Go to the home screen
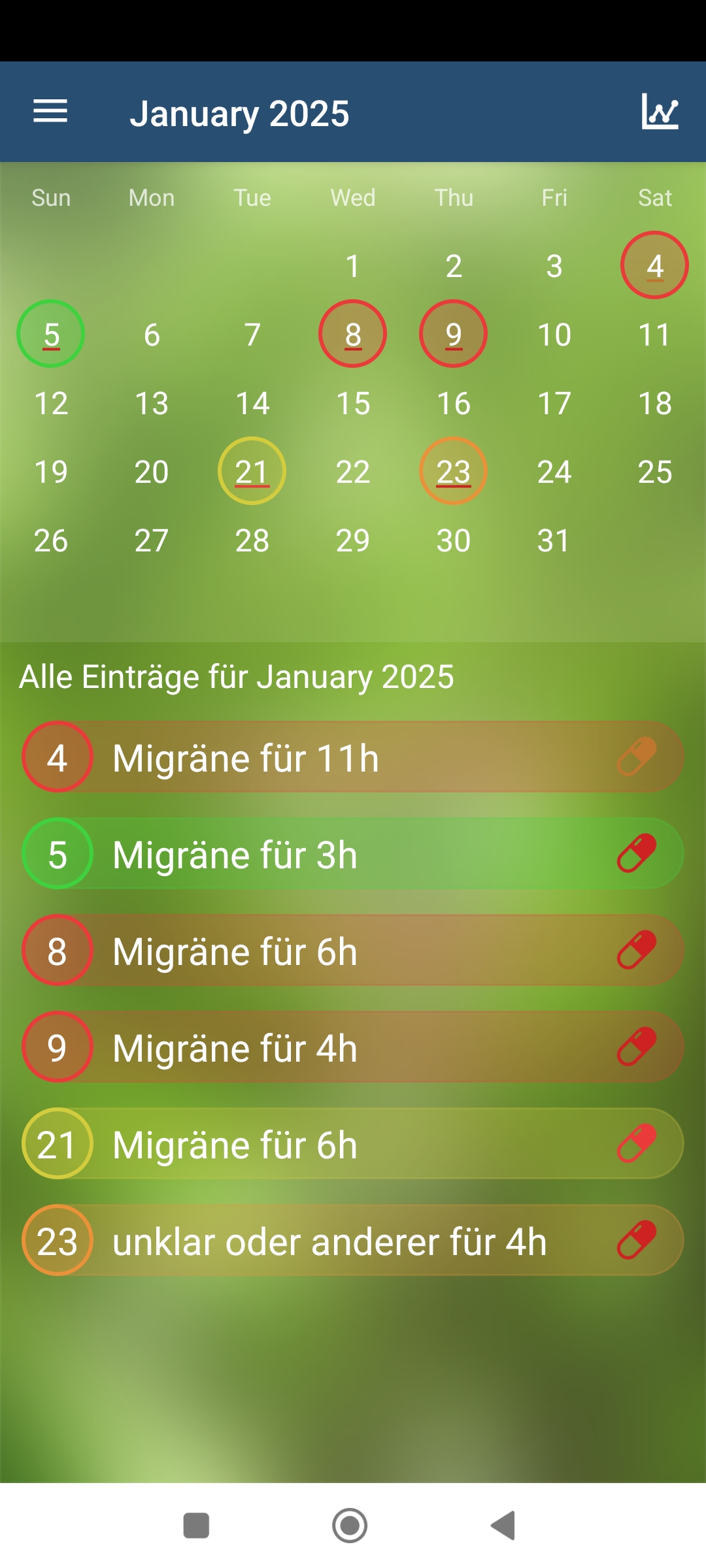 click(350, 1526)
